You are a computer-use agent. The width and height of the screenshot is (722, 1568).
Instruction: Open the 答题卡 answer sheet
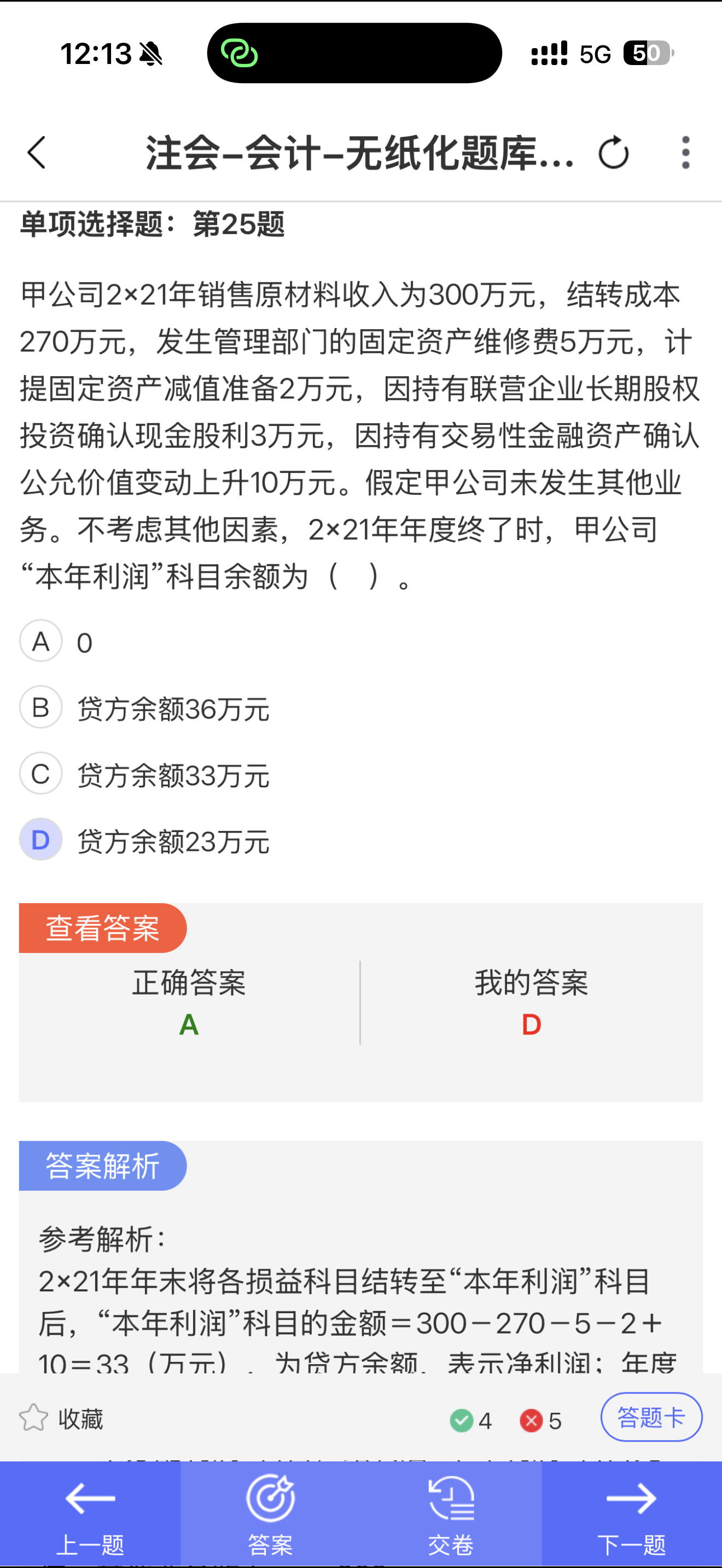[651, 1418]
